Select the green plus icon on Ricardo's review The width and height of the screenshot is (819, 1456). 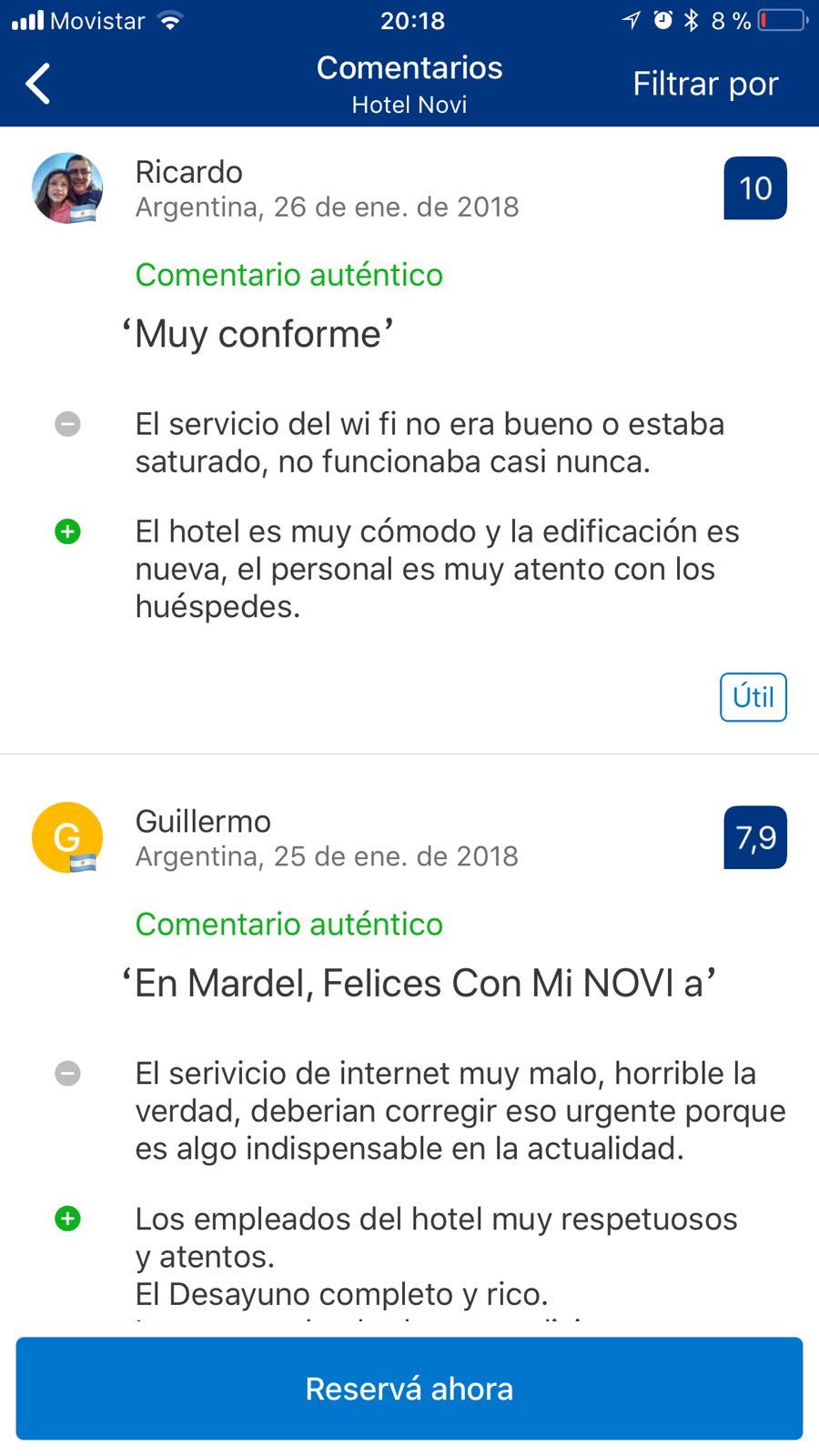[x=67, y=531]
